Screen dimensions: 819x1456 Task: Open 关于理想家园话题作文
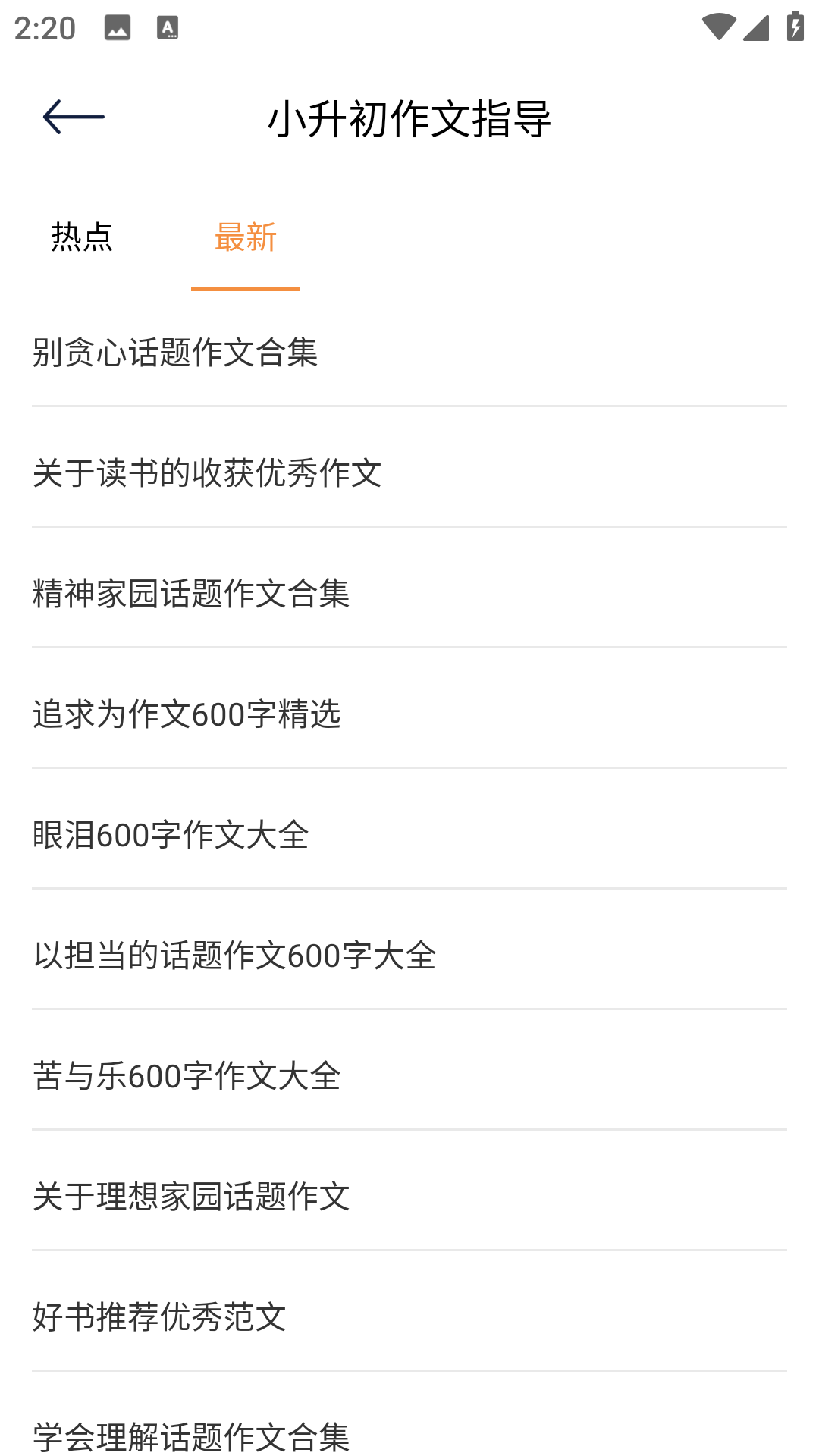coord(192,1195)
